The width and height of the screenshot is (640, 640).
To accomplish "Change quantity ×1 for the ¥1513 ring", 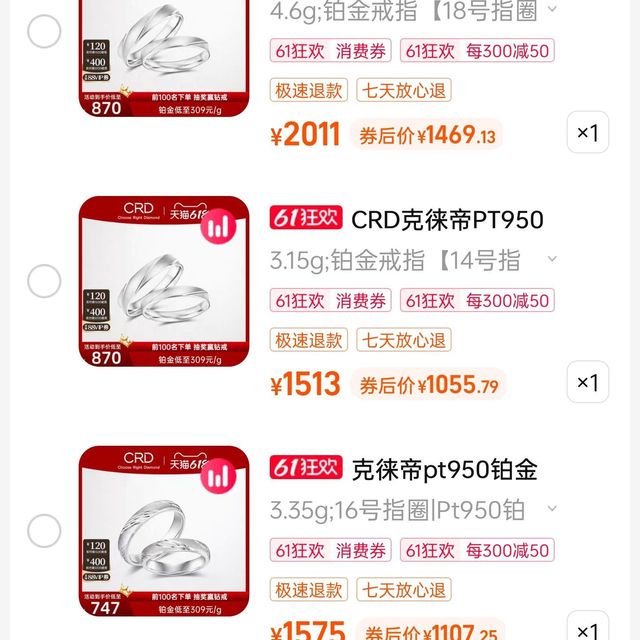I will (588, 382).
